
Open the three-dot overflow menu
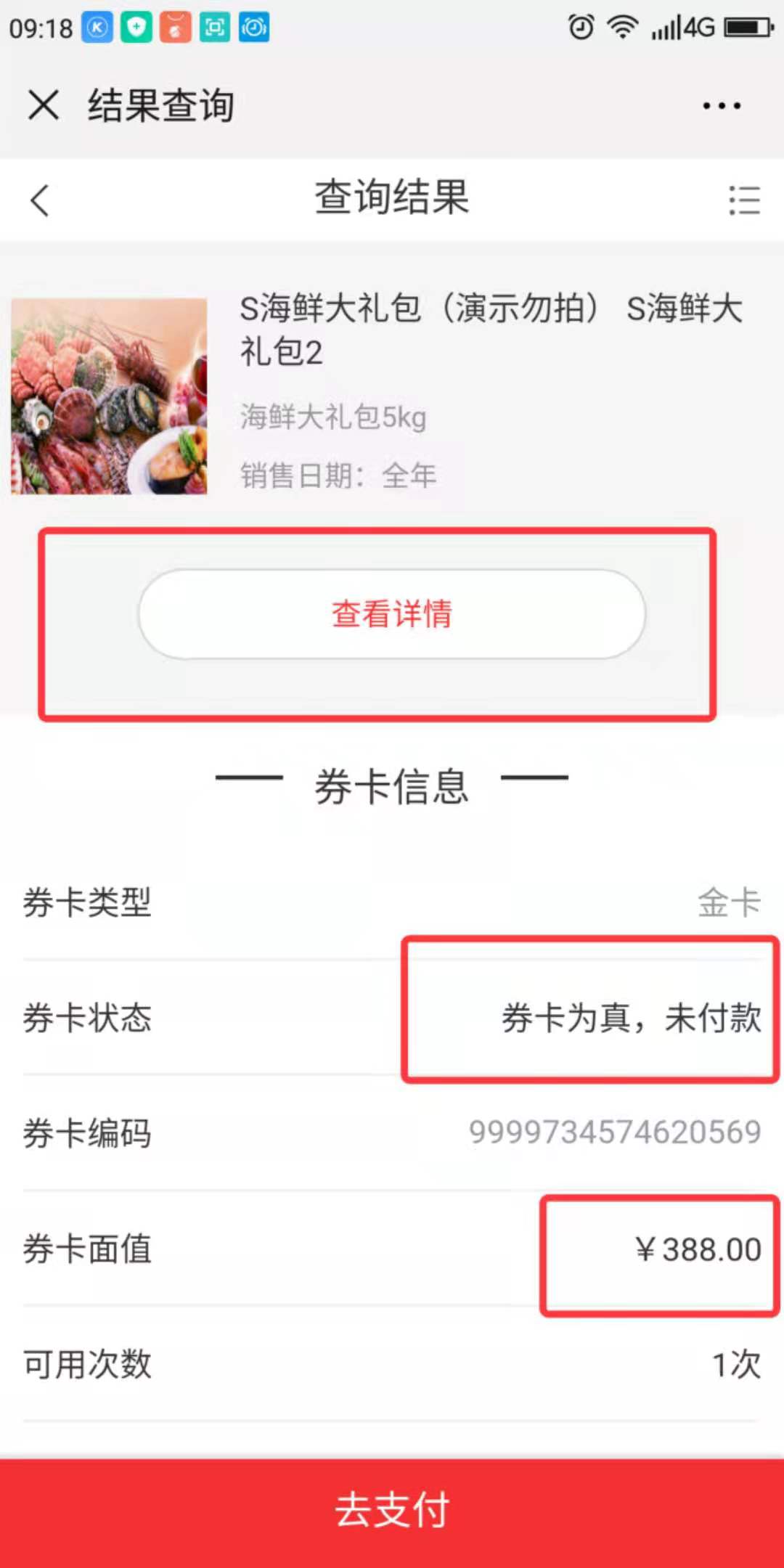click(x=722, y=106)
